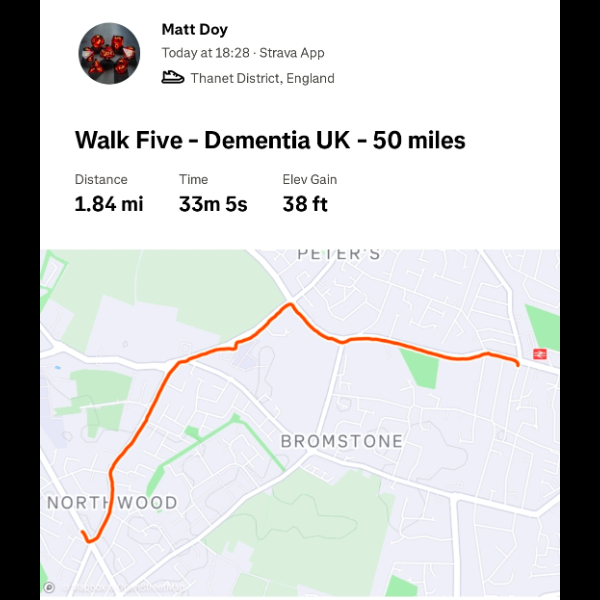Tap the Matt Doy name link
Viewport: 600px width, 600px height.
tap(194, 30)
